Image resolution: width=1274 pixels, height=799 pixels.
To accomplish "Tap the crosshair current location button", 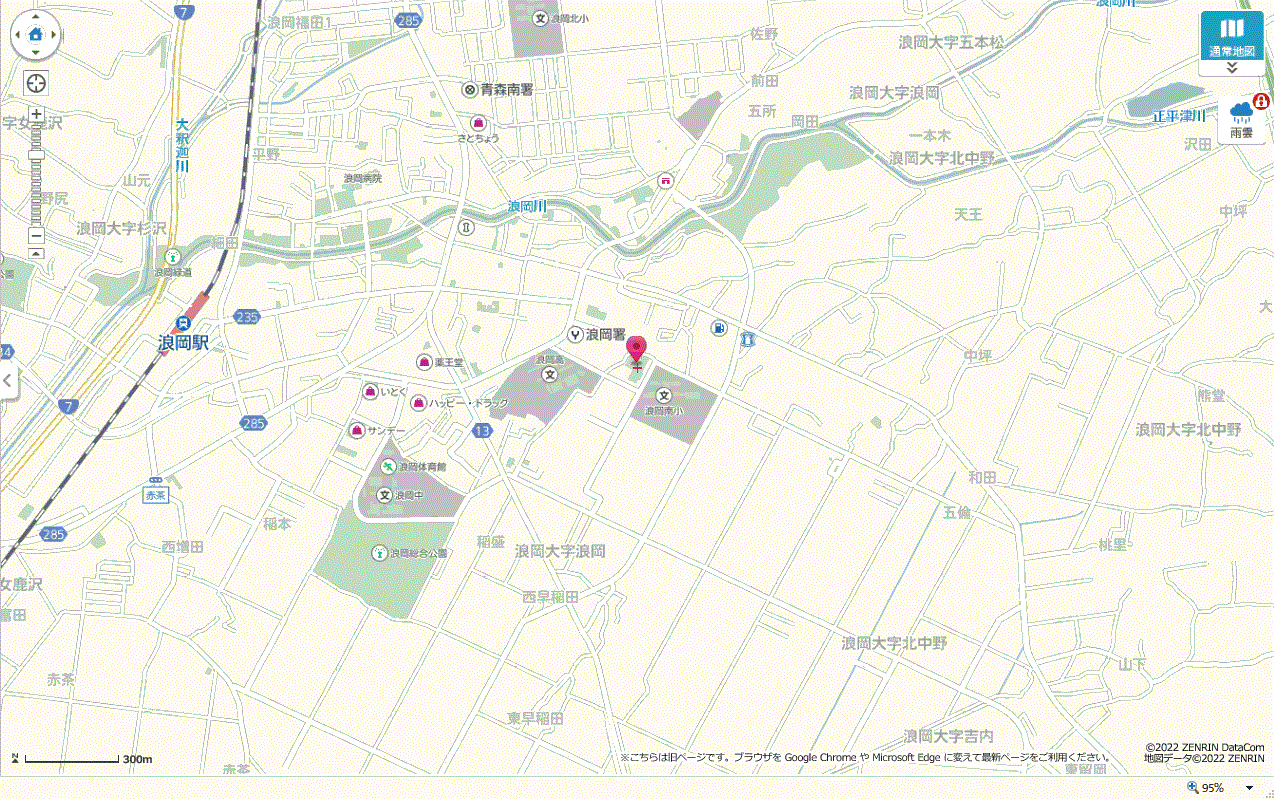I will [36, 84].
